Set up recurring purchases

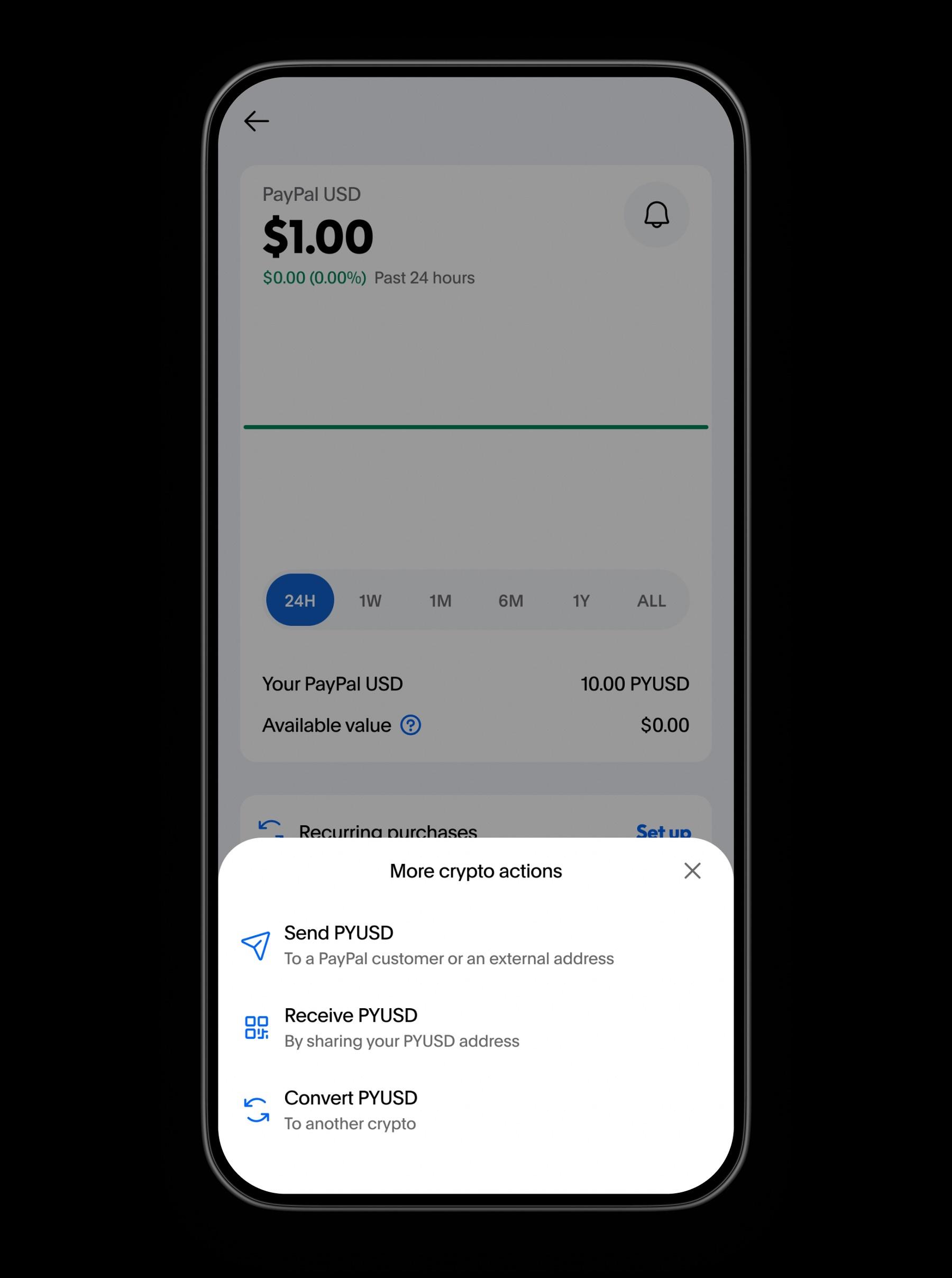663,830
